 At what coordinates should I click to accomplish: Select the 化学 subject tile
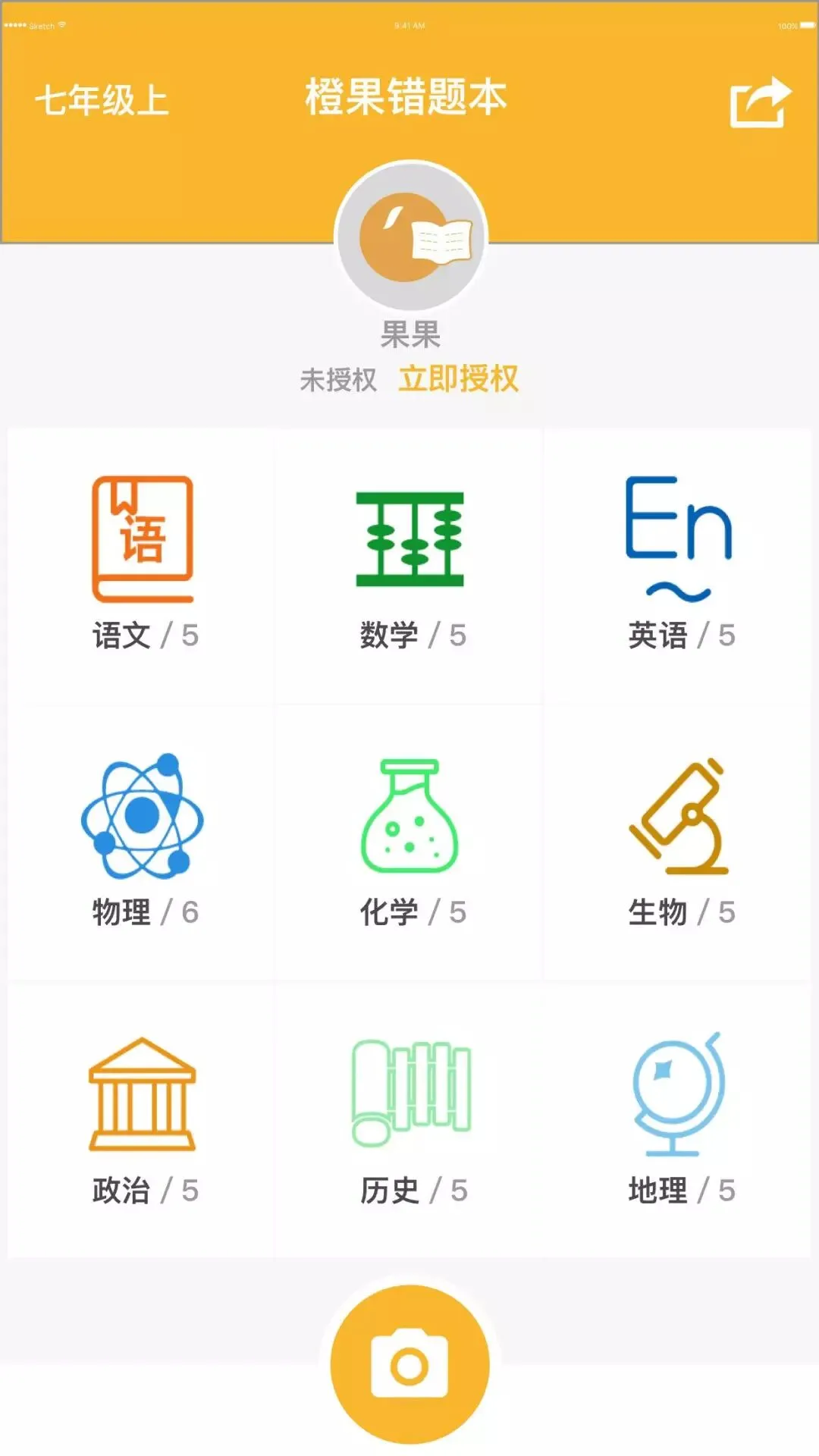[409, 843]
